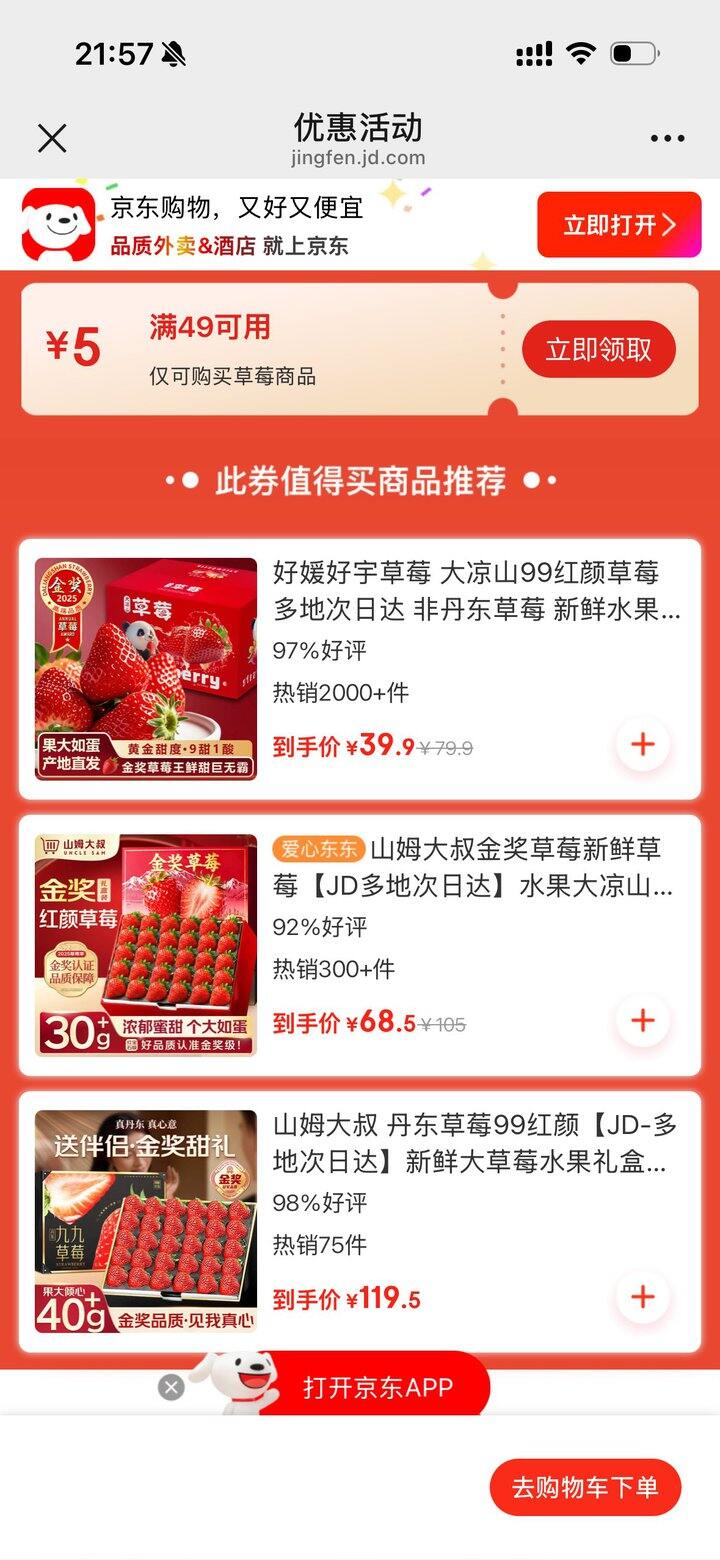The image size is (720, 1560).
Task: Click the JD mascot logo in the top banner
Action: pos(57,224)
